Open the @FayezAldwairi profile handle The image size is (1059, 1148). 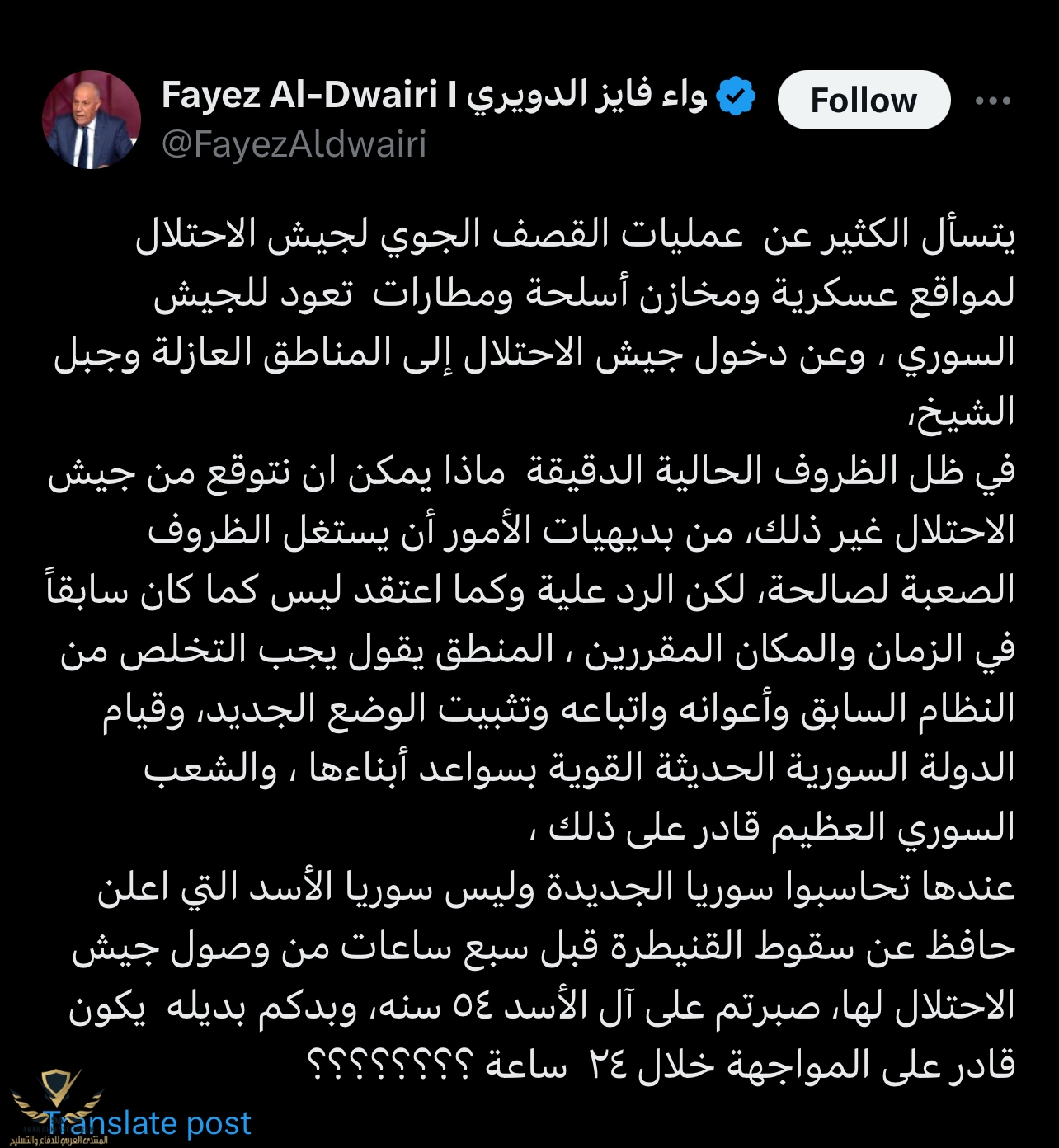click(x=294, y=144)
